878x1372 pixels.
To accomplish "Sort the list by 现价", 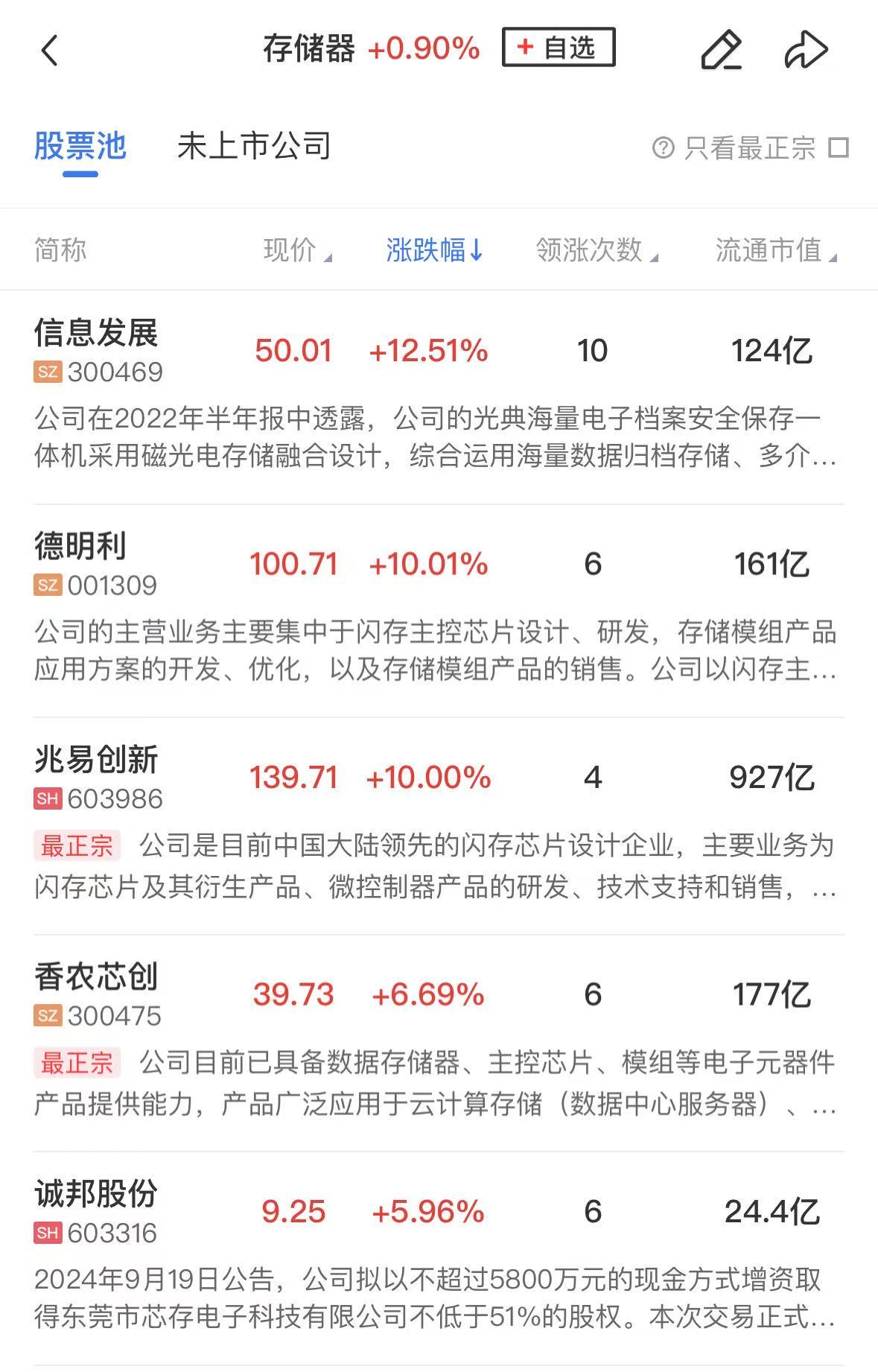I will pos(292,250).
